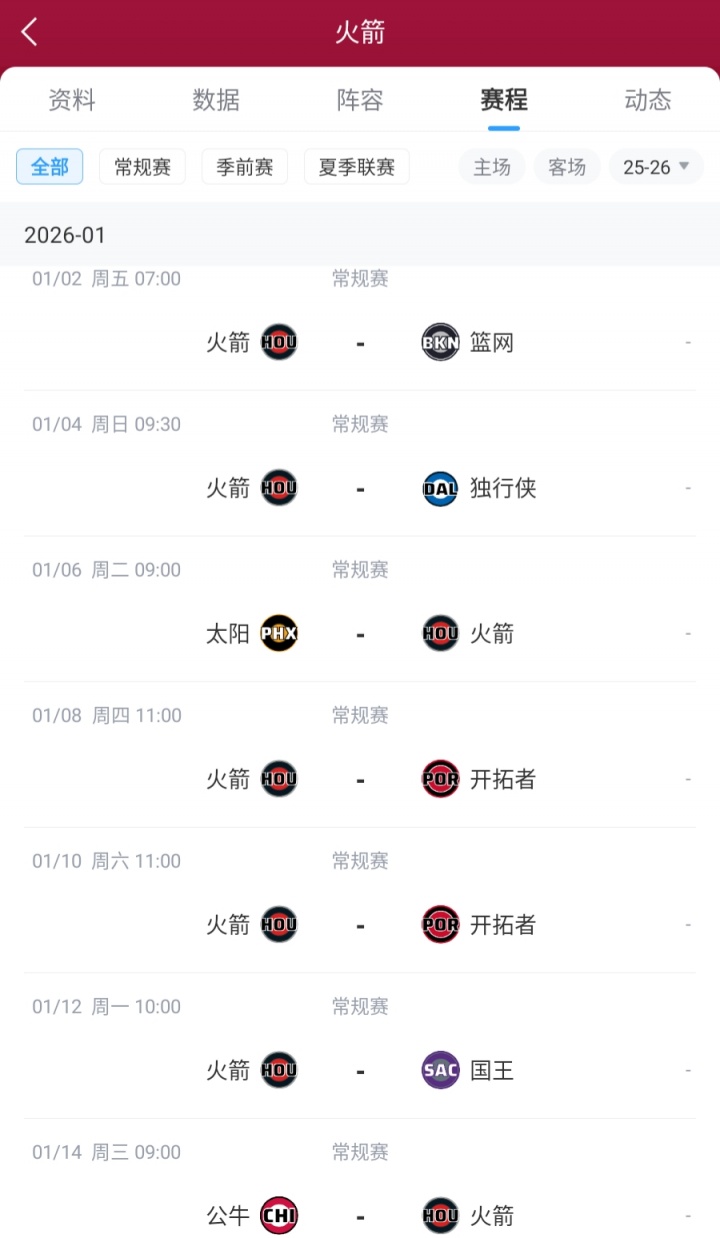The width and height of the screenshot is (720, 1238).
Task: Click the 常规赛 filter button
Action: pyautogui.click(x=142, y=167)
